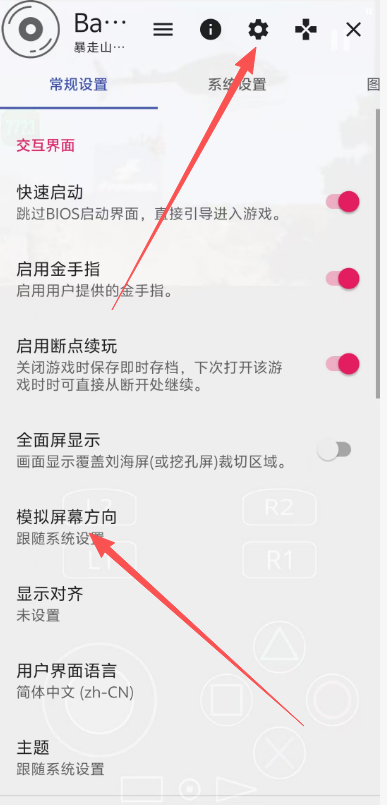Open the hamburger menu icon
The height and width of the screenshot is (805, 387).
[x=163, y=30]
